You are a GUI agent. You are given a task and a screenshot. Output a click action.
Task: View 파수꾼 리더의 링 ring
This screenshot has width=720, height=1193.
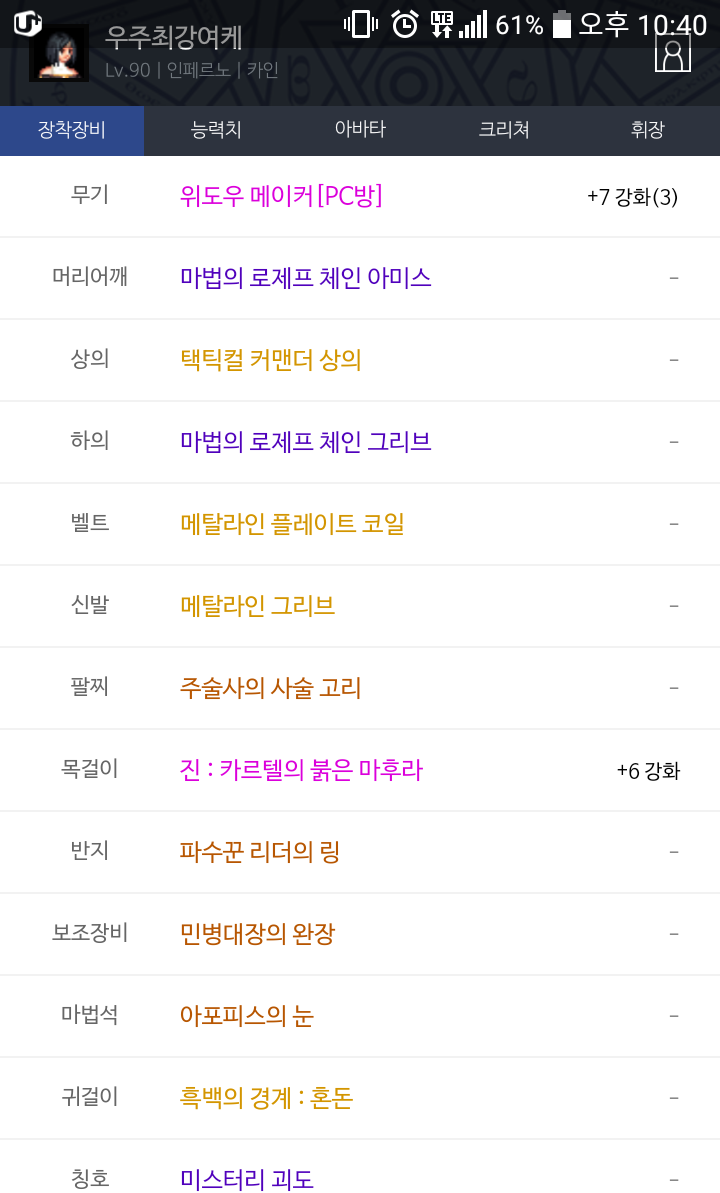click(260, 852)
